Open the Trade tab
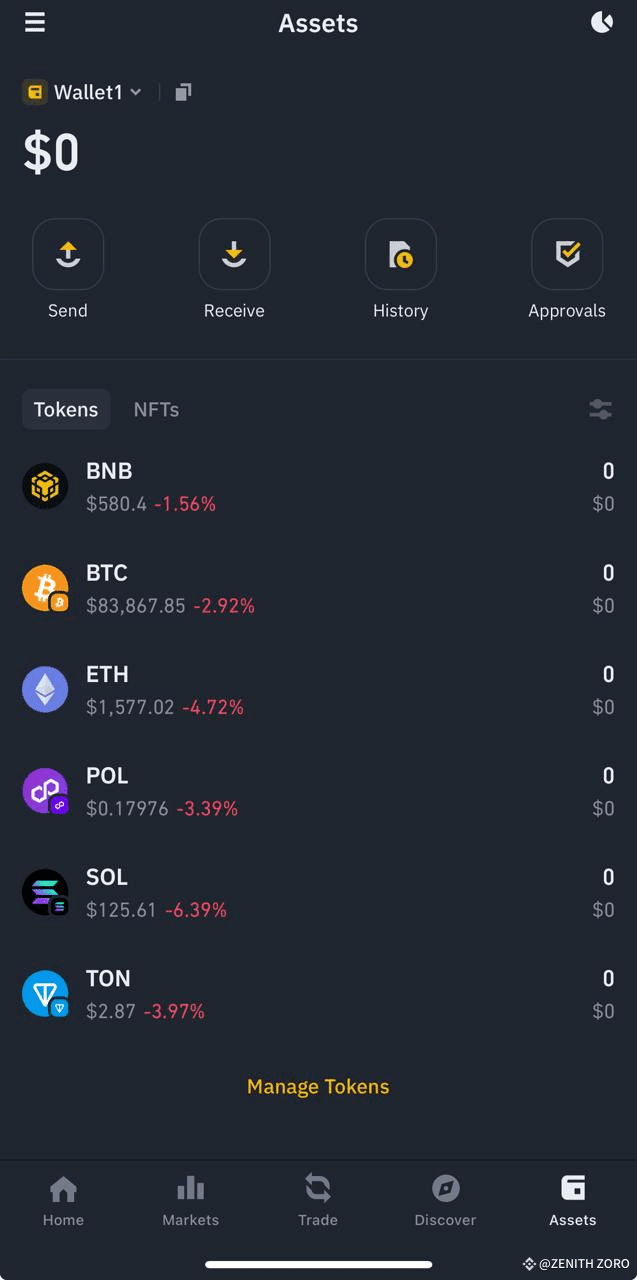 [x=318, y=1200]
